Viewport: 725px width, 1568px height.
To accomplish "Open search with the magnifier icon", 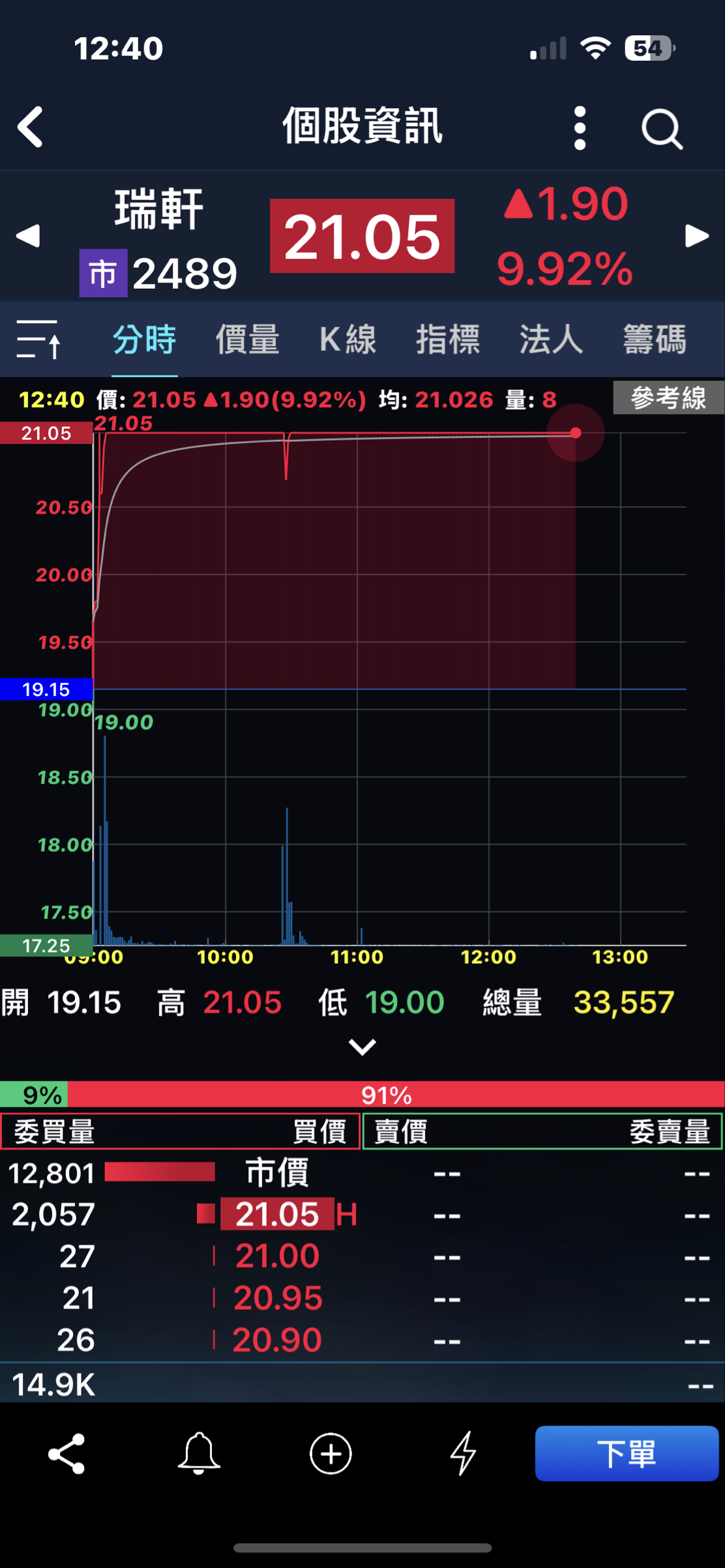I will (662, 128).
